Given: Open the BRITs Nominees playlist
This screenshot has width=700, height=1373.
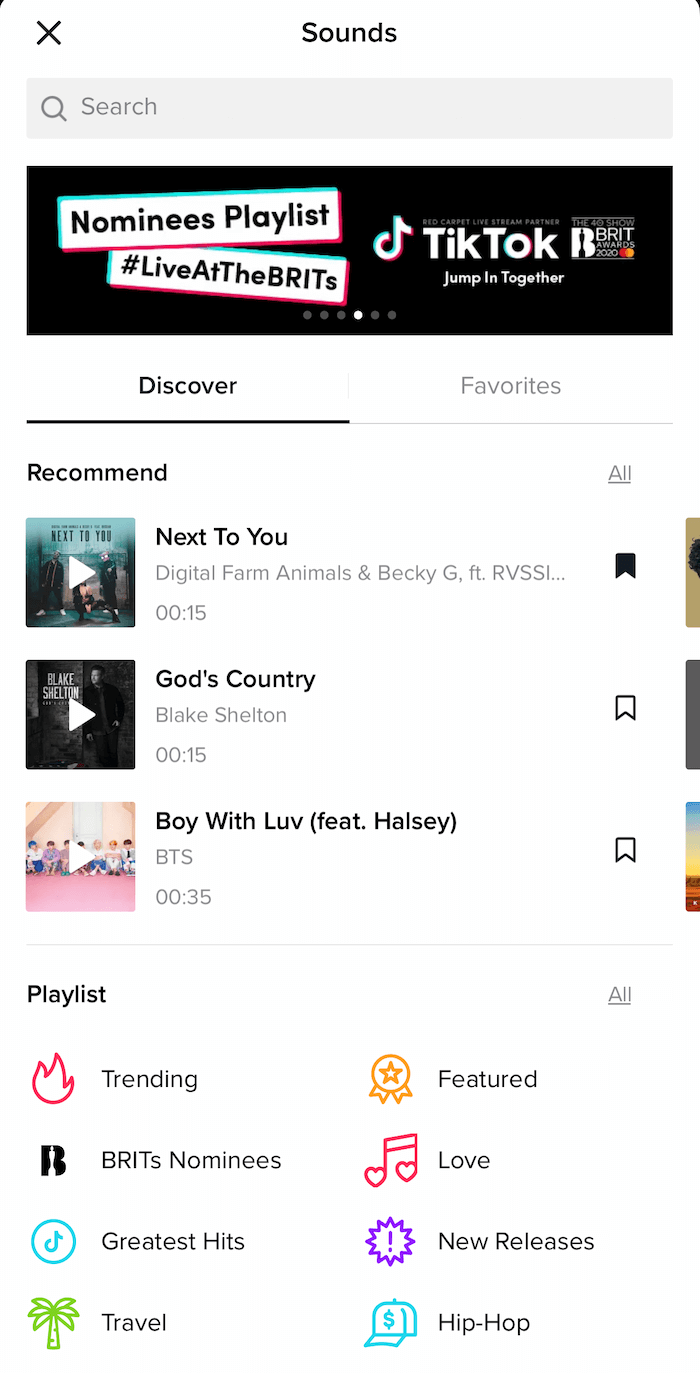Looking at the screenshot, I should (156, 1160).
